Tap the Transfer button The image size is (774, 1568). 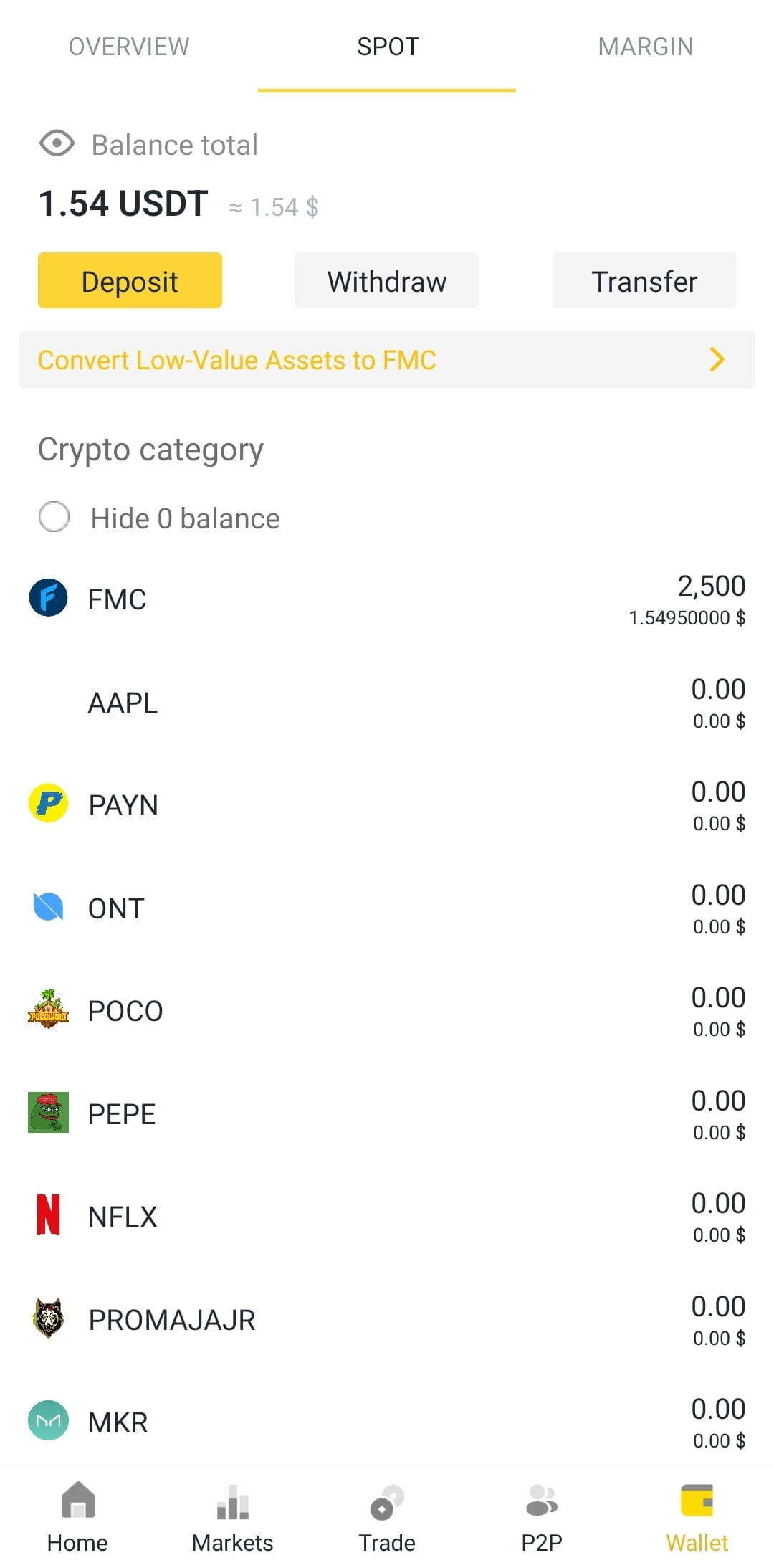(x=644, y=281)
